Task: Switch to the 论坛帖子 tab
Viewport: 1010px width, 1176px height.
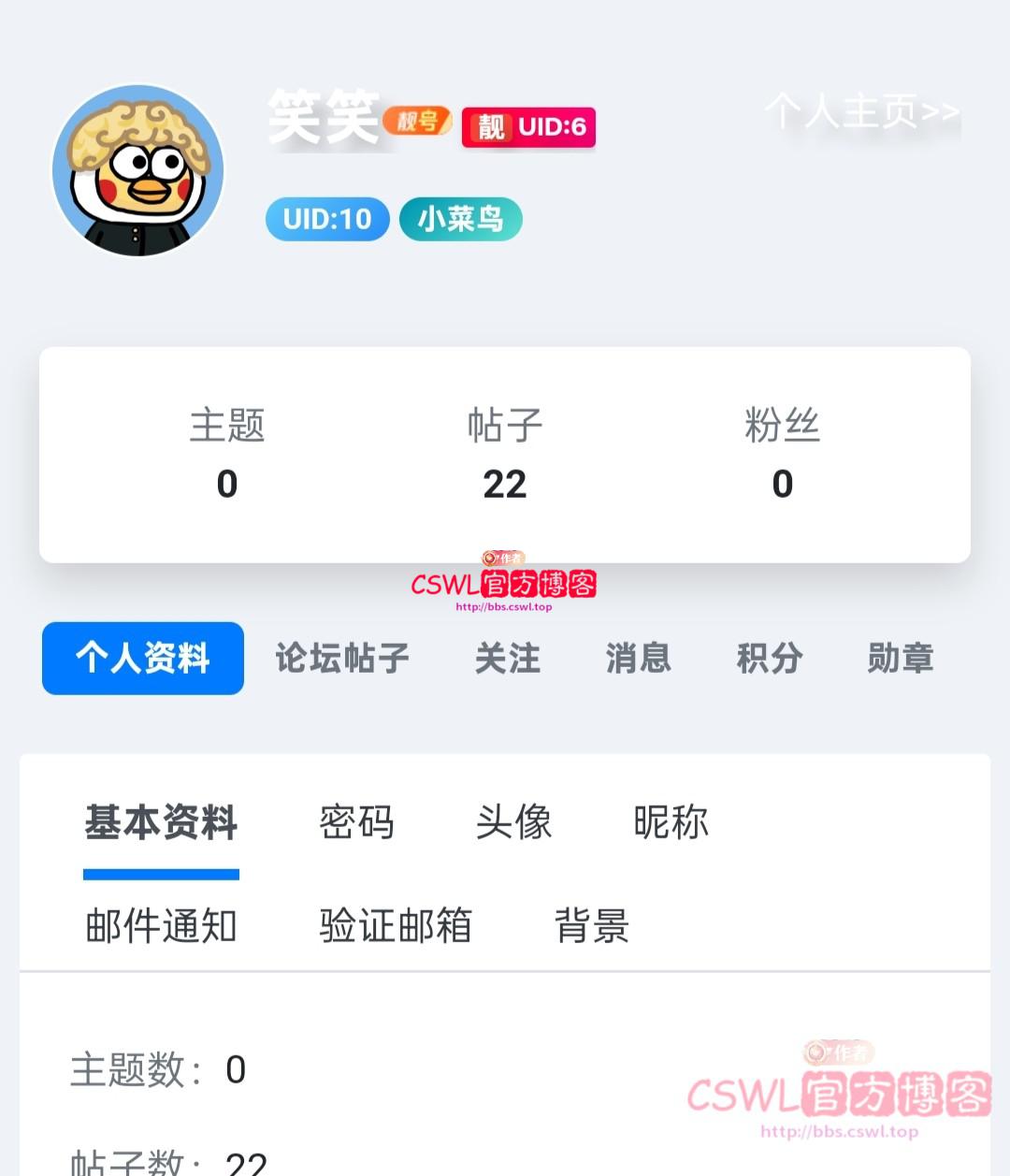Action: tap(342, 659)
